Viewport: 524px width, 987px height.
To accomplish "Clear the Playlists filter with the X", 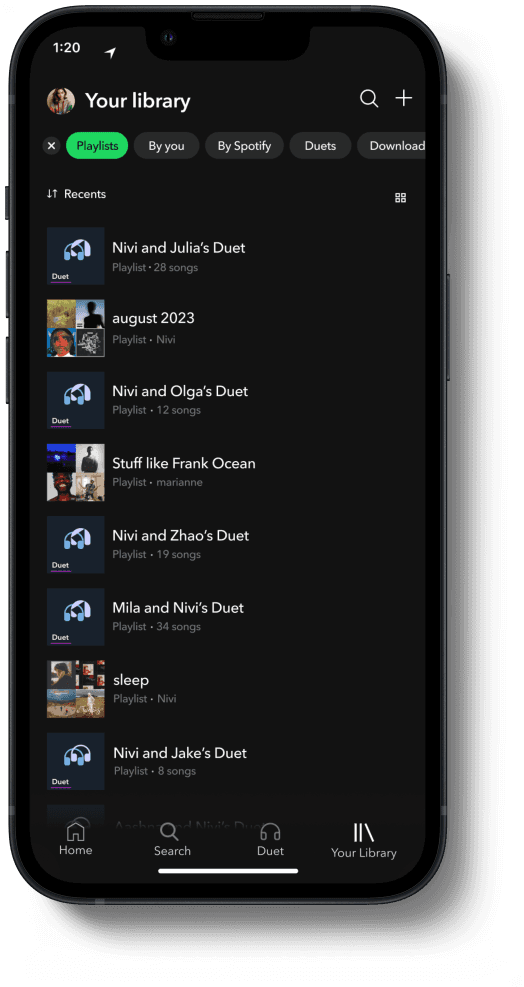I will pyautogui.click(x=52, y=146).
